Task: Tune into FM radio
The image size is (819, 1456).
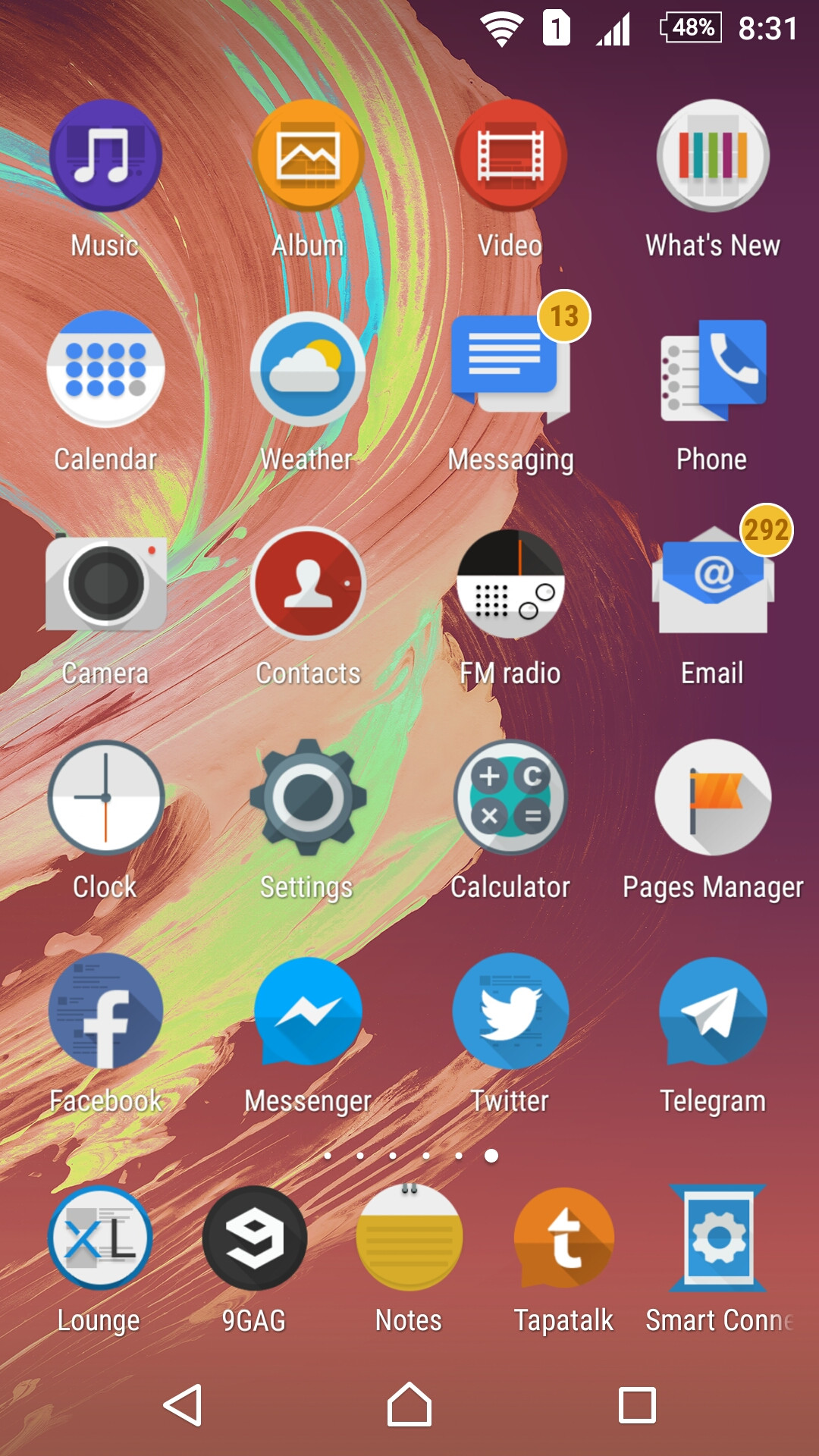Action: [510, 584]
